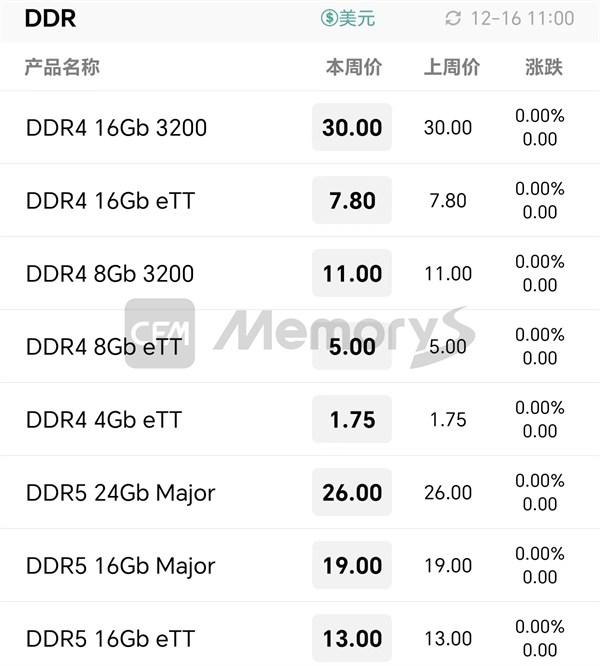
Task: View the DDR5 16Gb Major product
Action: 120,566
